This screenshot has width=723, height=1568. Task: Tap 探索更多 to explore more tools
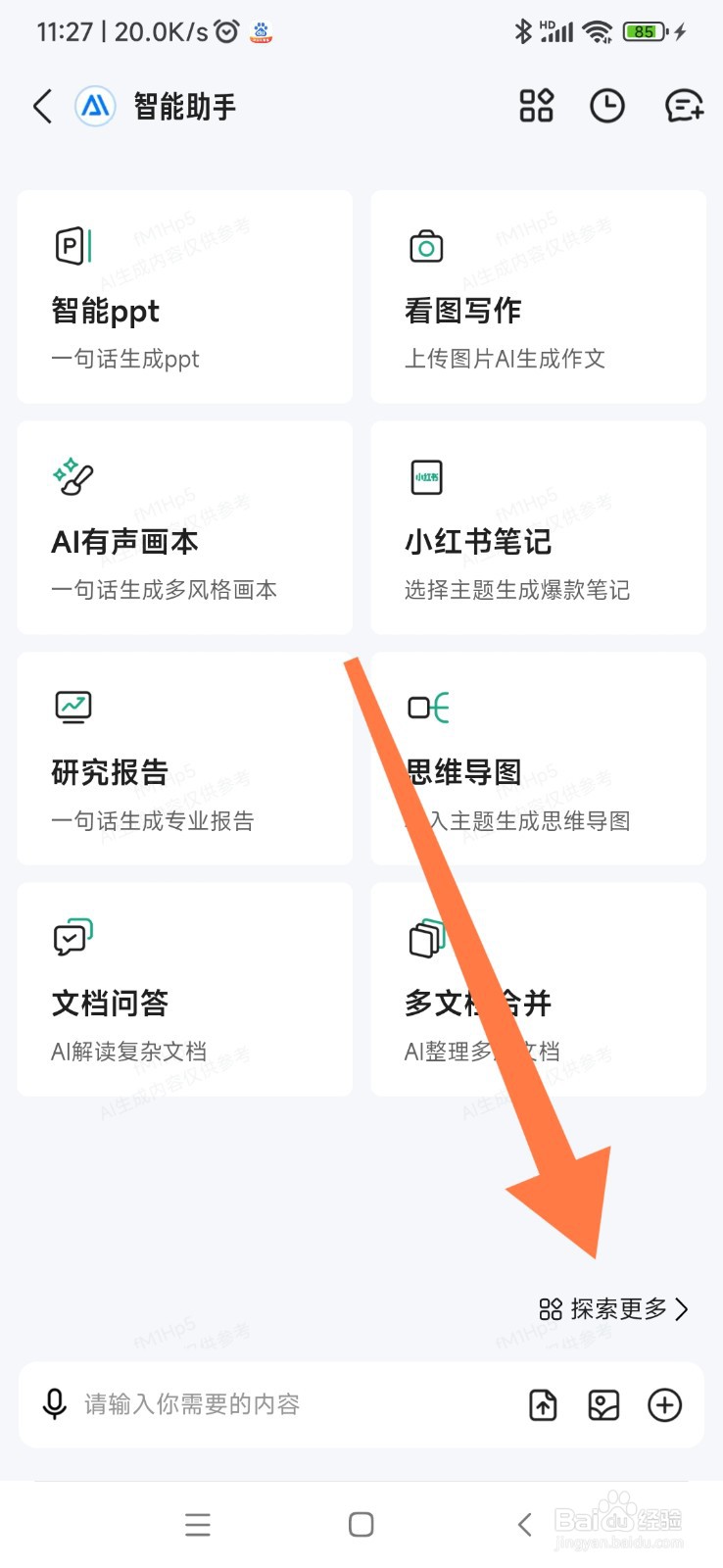click(x=617, y=1309)
